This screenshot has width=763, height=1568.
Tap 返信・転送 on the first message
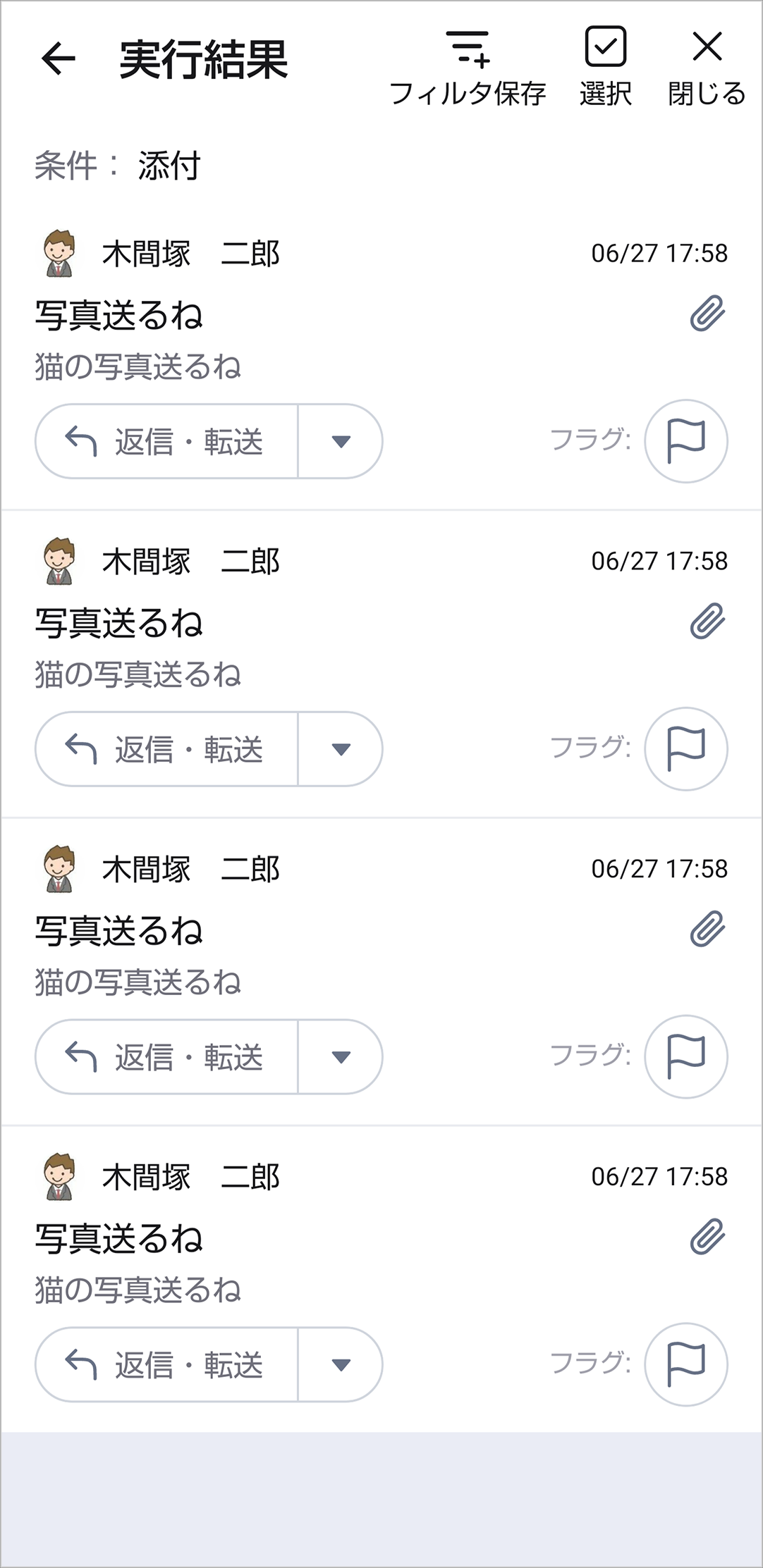(x=167, y=441)
